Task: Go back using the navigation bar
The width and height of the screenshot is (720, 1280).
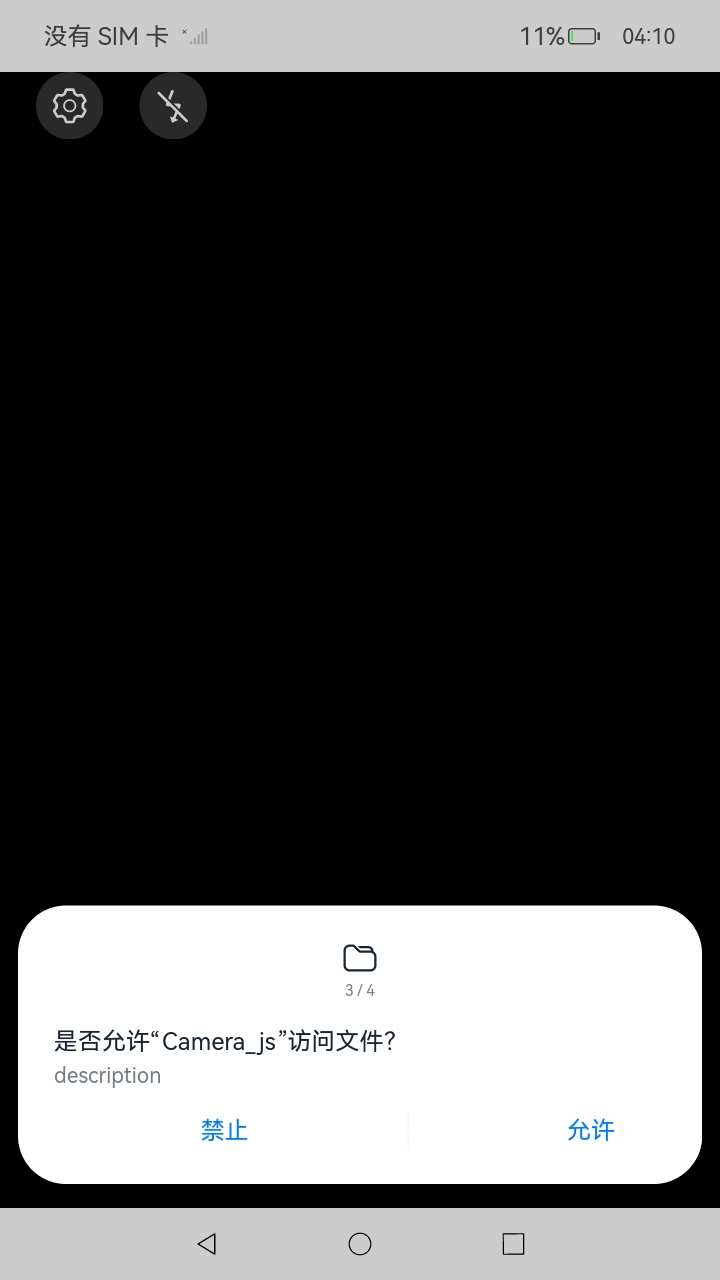Action: click(207, 1243)
